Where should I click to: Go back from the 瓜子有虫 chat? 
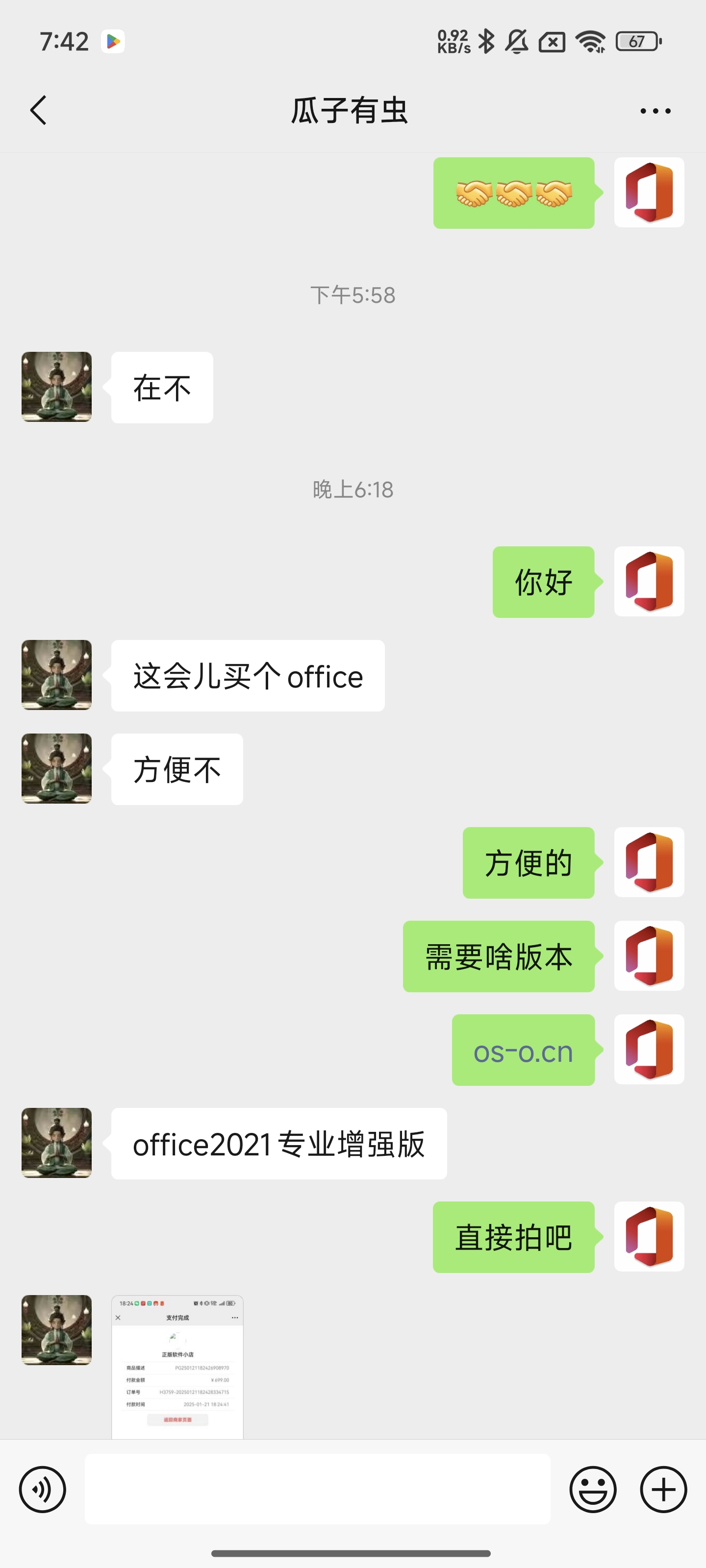38,110
